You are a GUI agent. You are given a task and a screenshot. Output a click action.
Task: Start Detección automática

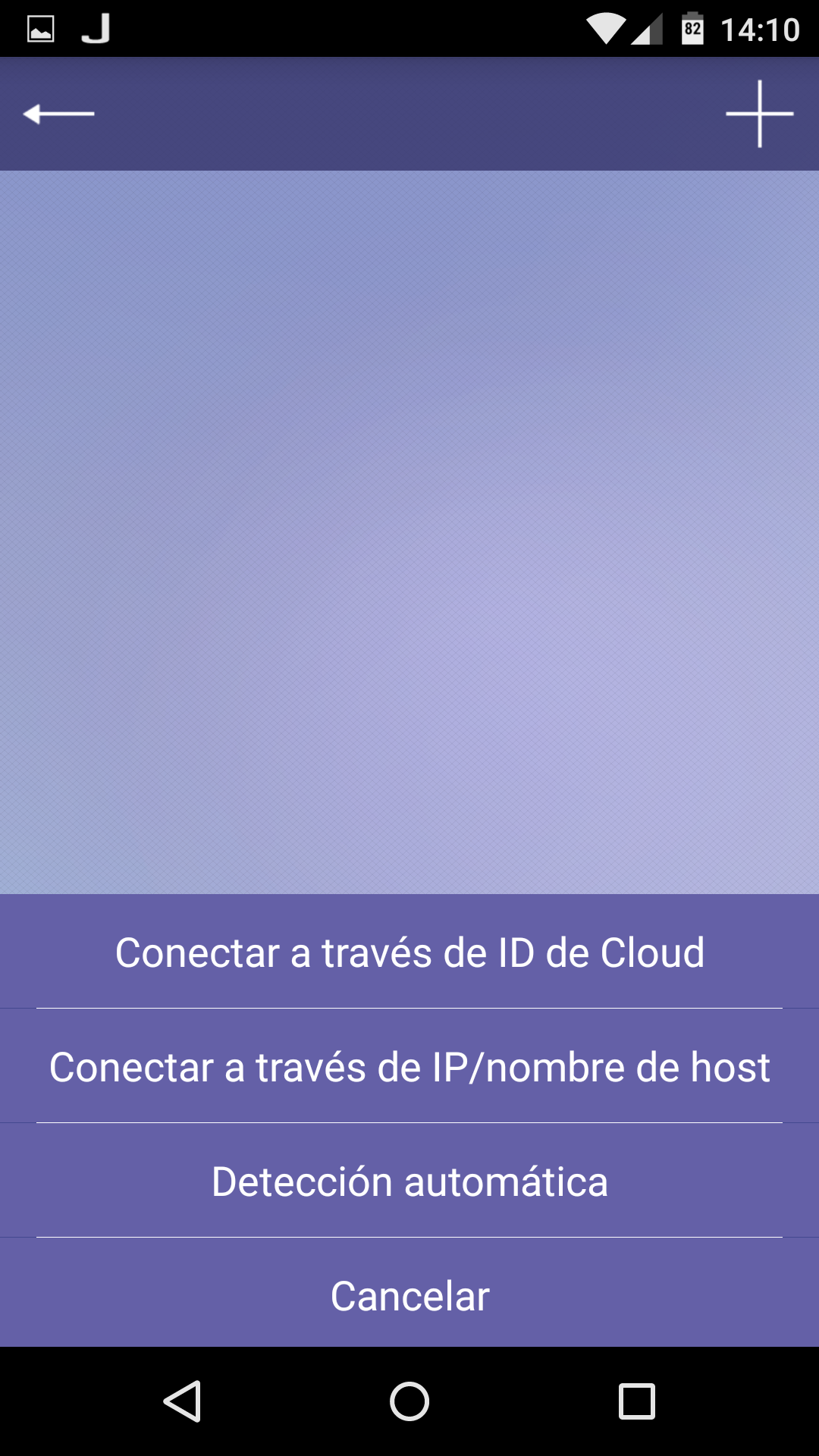[409, 1181]
